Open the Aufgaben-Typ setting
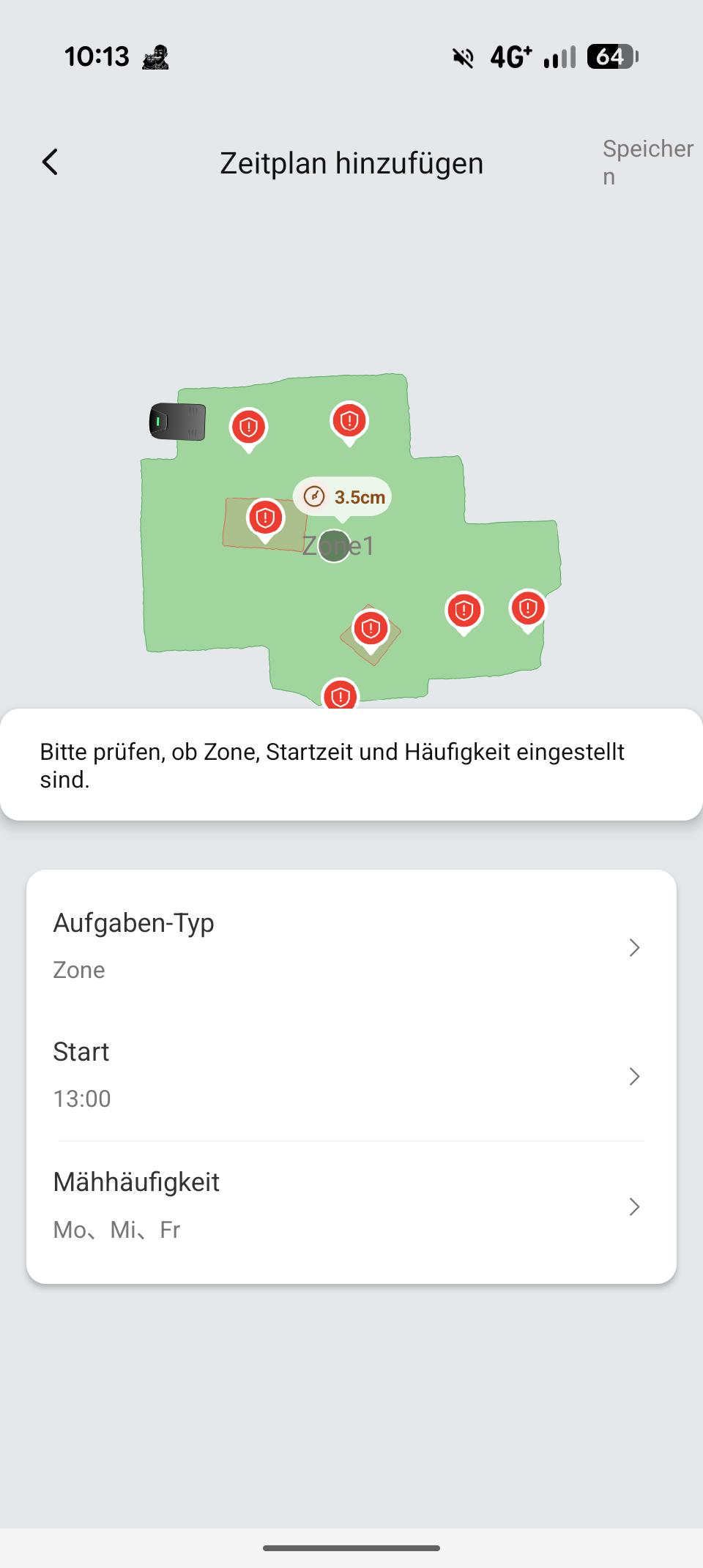The image size is (703, 1568). point(351,946)
